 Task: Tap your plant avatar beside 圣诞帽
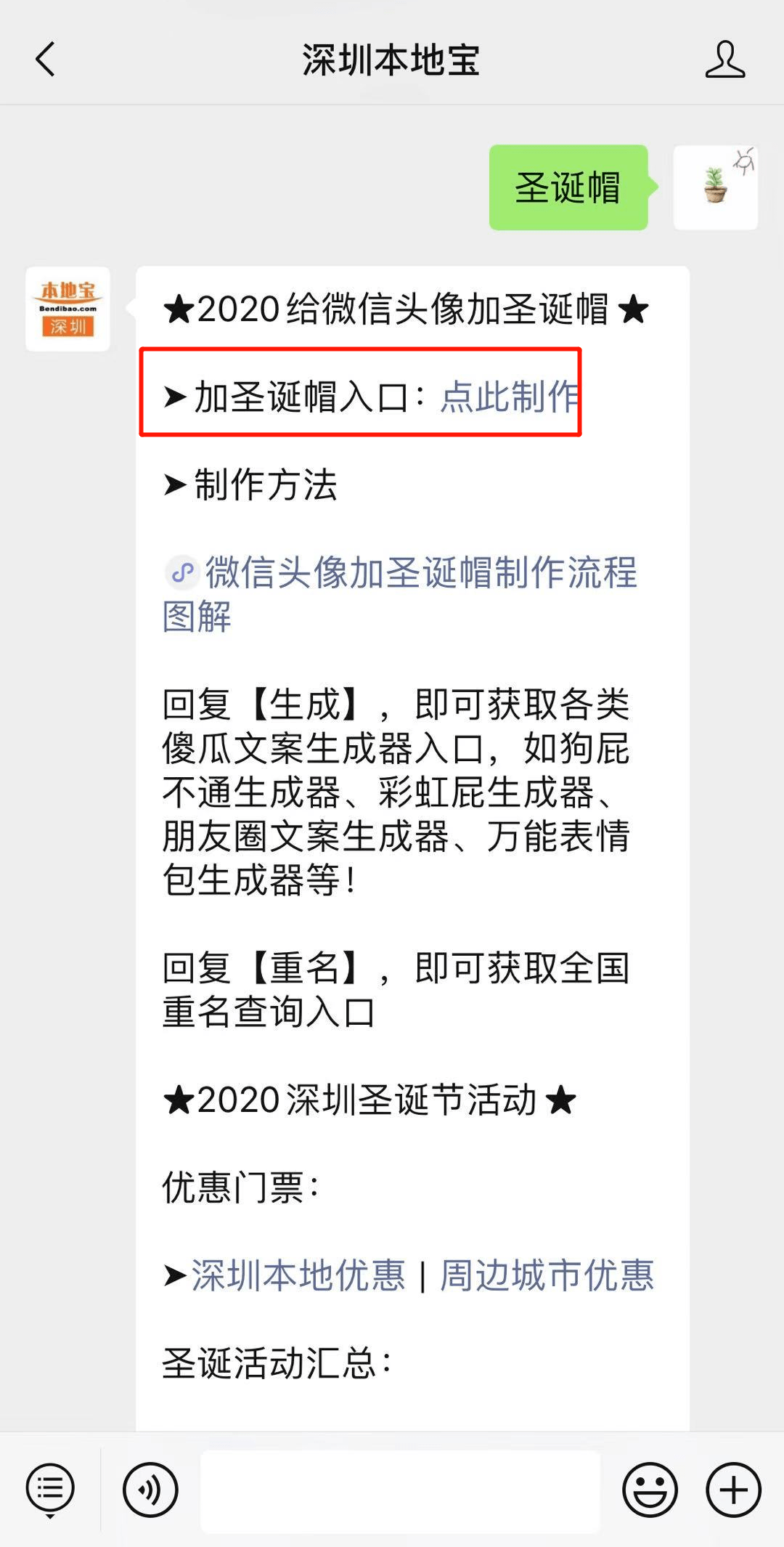click(716, 187)
